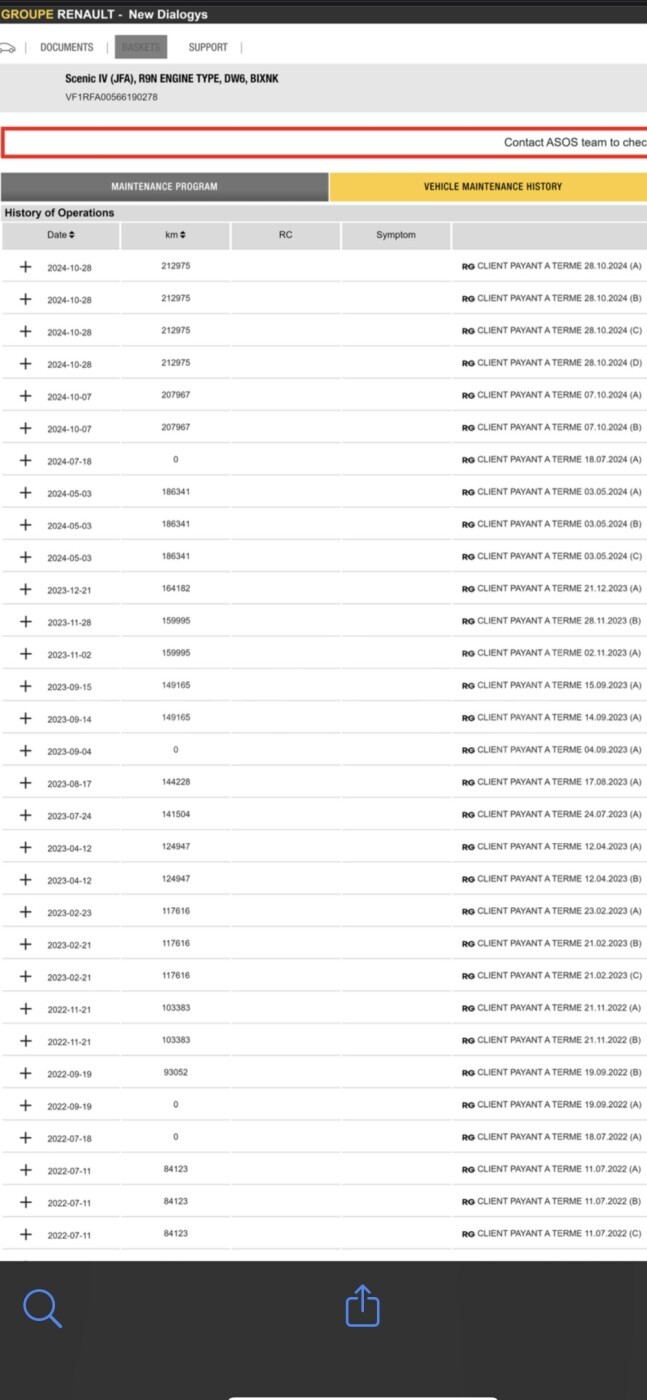Expand the 2024-10-28 (A) operation row

click(x=25, y=267)
